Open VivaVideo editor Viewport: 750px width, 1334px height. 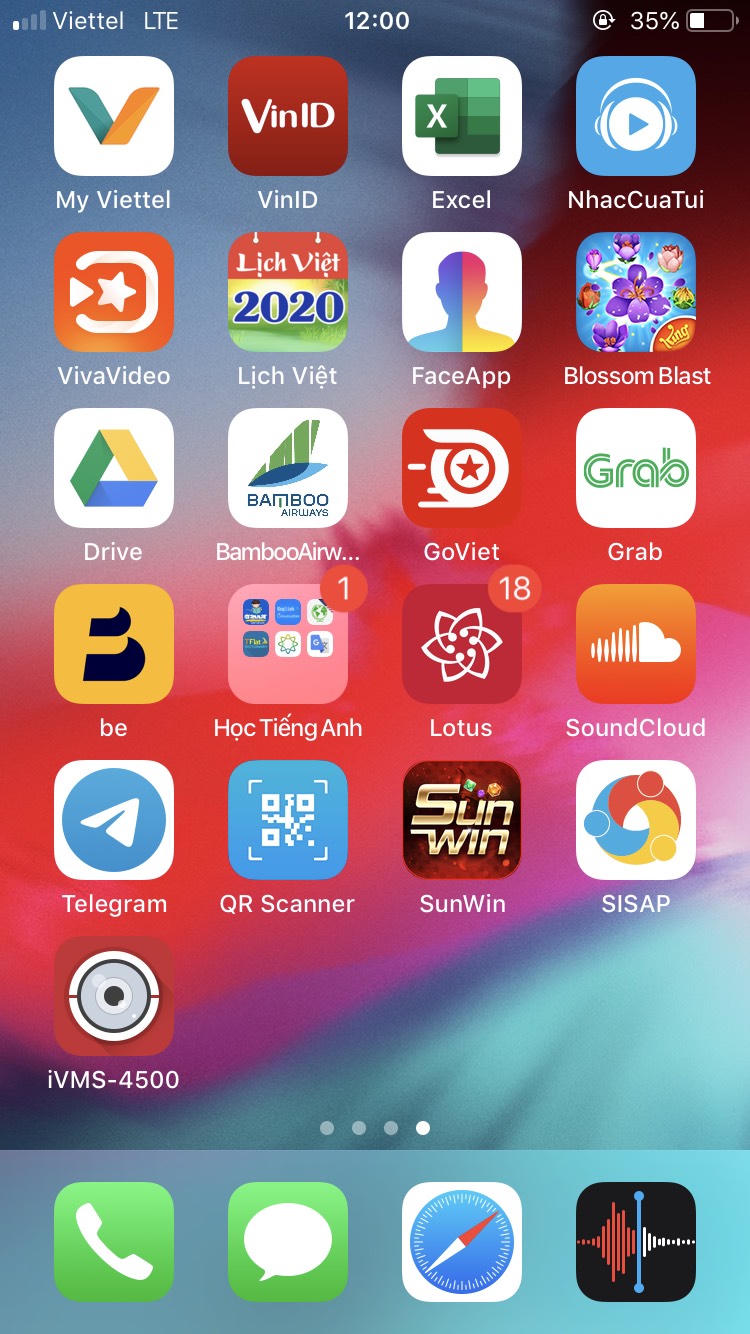[113, 292]
